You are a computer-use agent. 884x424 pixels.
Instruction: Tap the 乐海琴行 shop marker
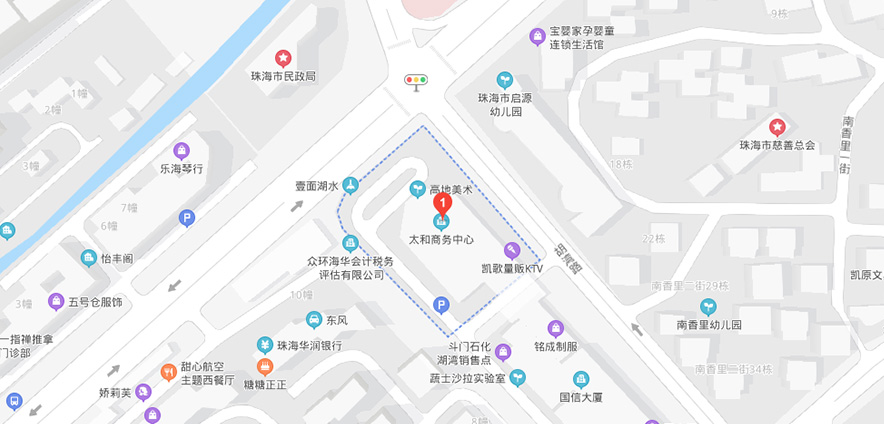[180, 151]
